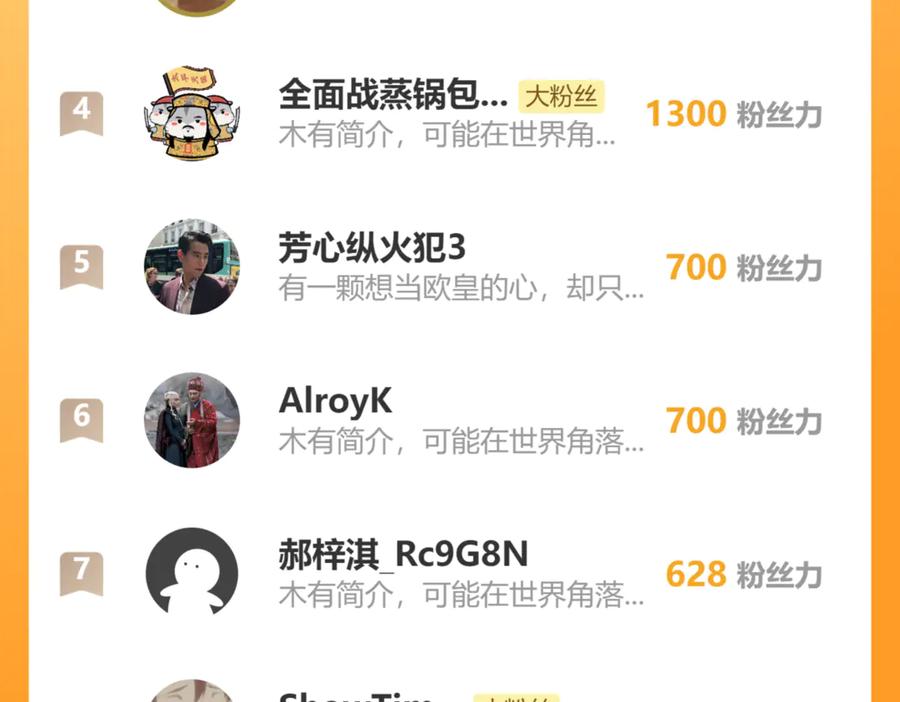900x702 pixels.
Task: Open AlroyK's fan entry
Action: tap(336, 402)
